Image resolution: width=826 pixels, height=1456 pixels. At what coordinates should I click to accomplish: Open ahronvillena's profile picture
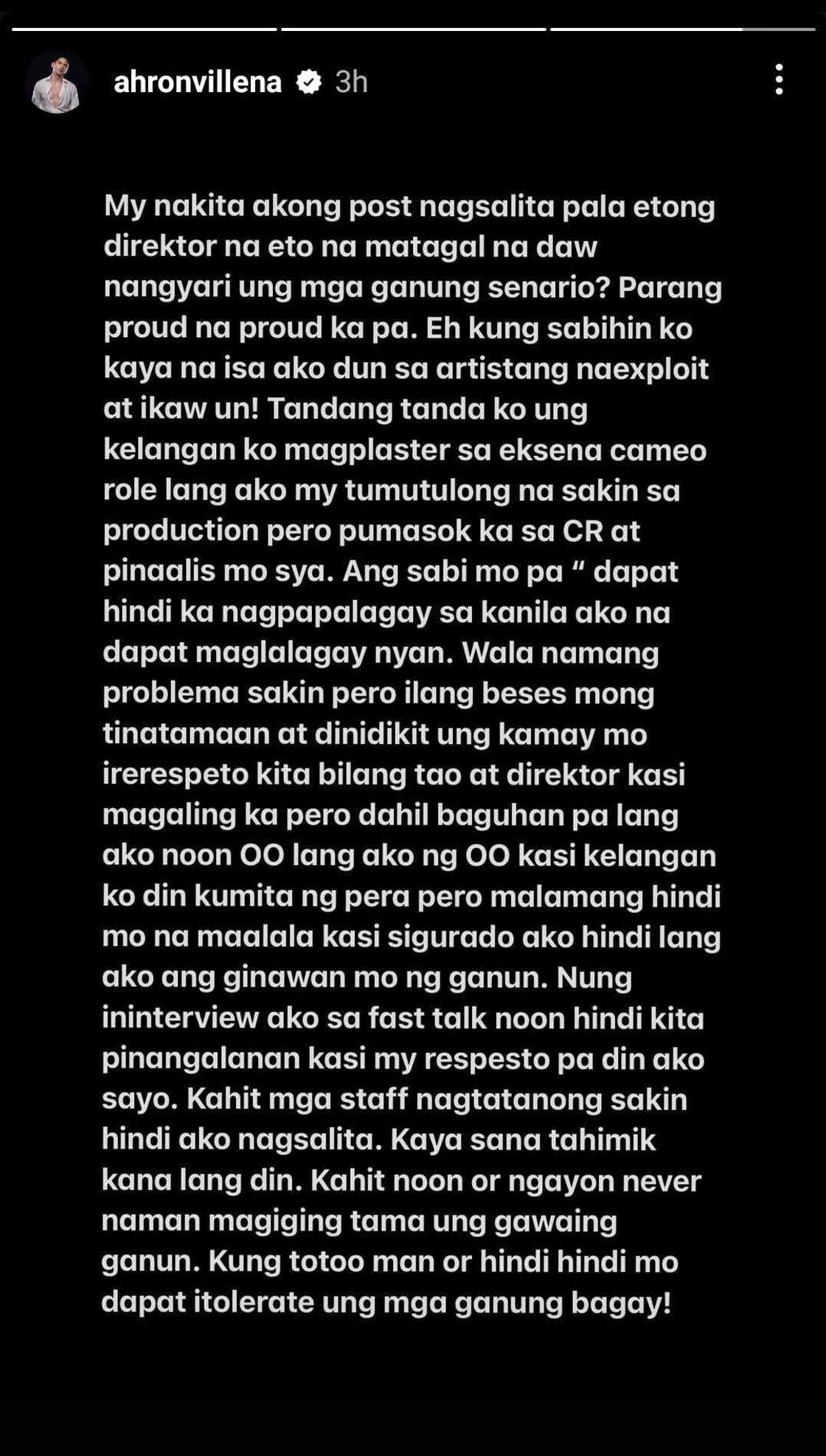pyautogui.click(x=57, y=82)
